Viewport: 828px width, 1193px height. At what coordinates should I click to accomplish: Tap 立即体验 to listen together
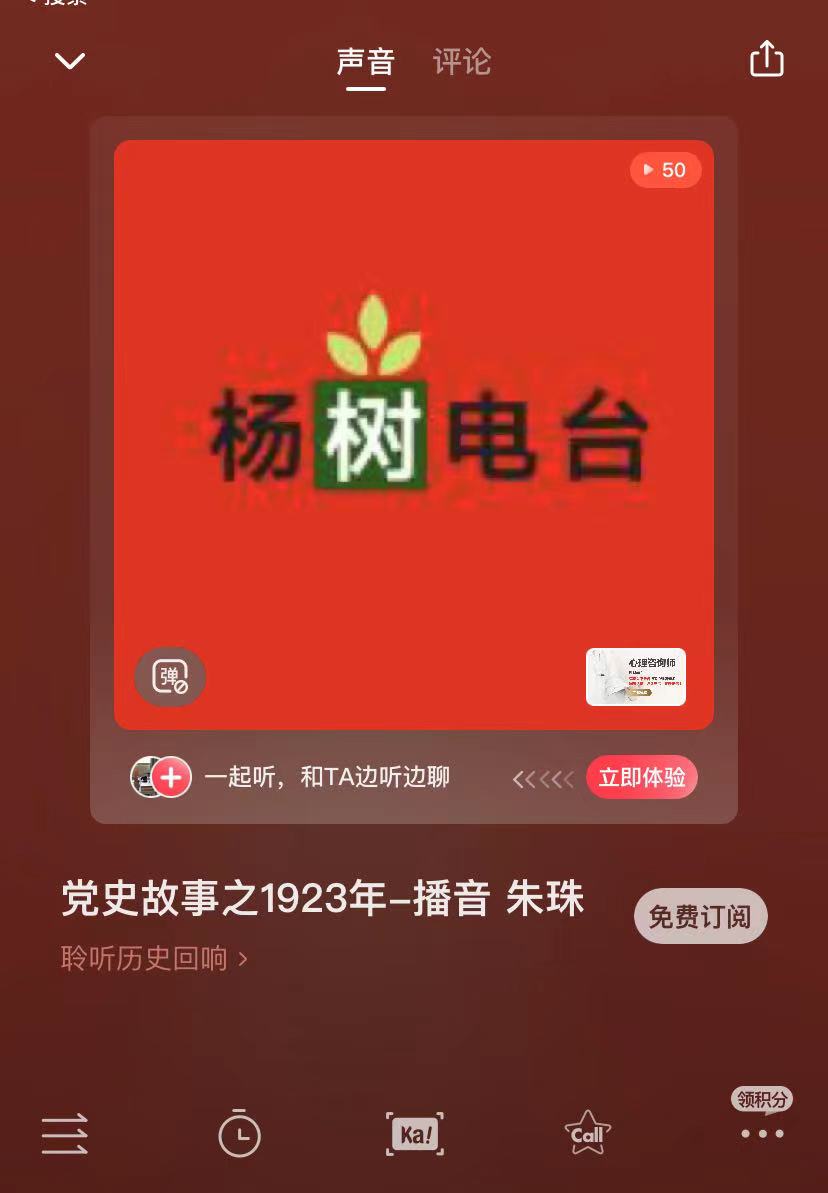click(x=642, y=777)
